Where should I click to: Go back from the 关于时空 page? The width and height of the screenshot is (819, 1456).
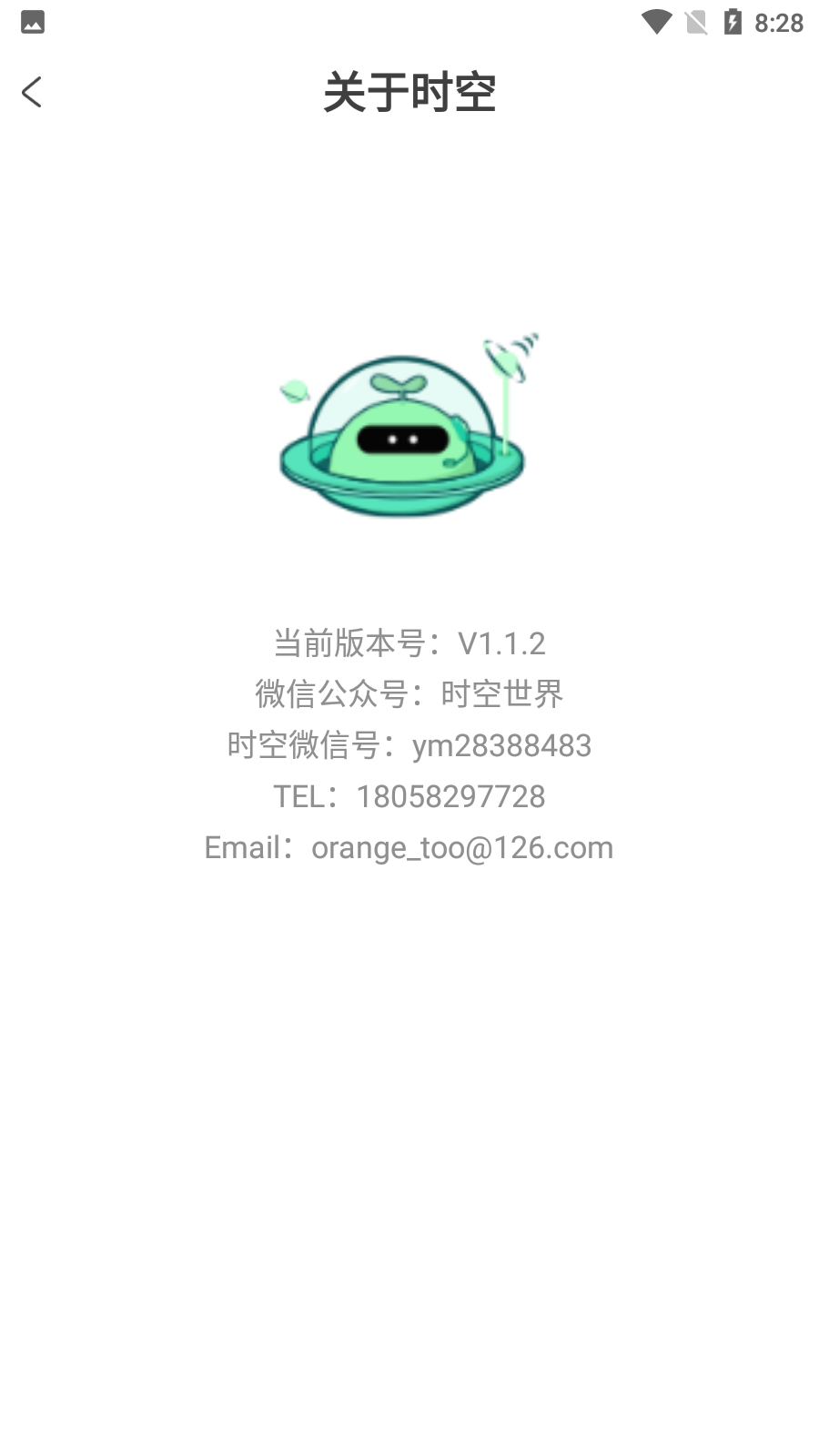coord(32,92)
